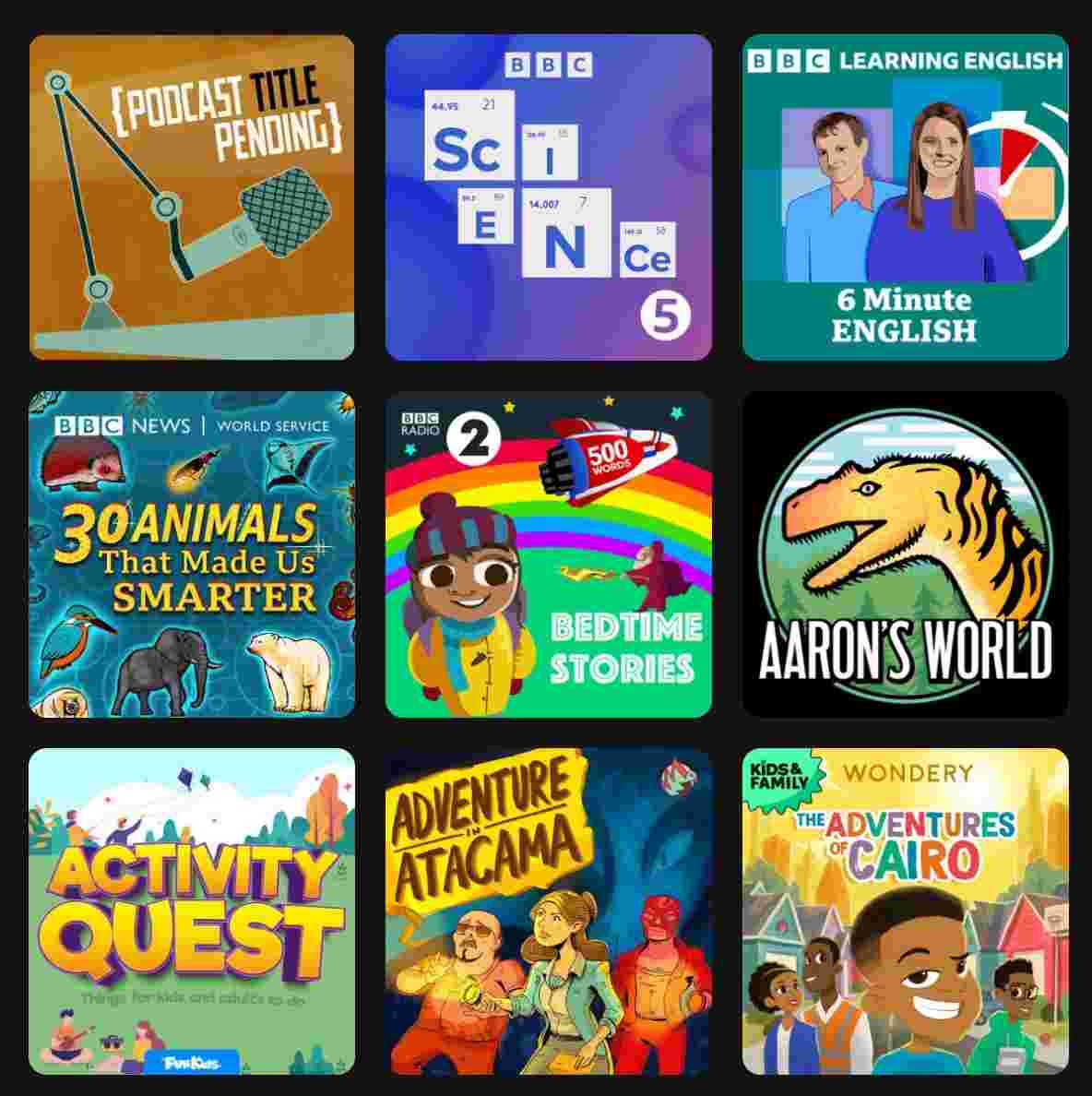
Task: Select the 6 Minute English podcast
Action: point(905,197)
